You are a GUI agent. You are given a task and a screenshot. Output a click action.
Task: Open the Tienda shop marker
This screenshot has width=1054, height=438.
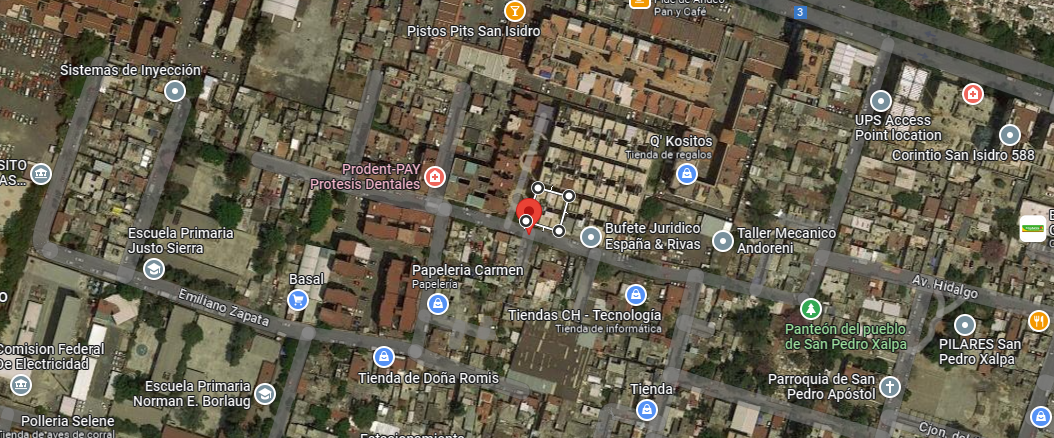(646, 408)
